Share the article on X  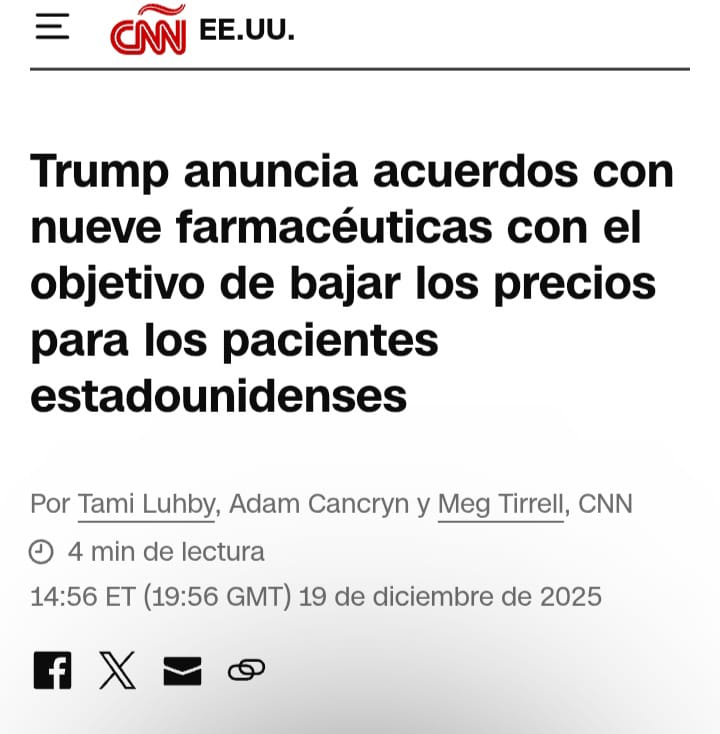[117, 670]
